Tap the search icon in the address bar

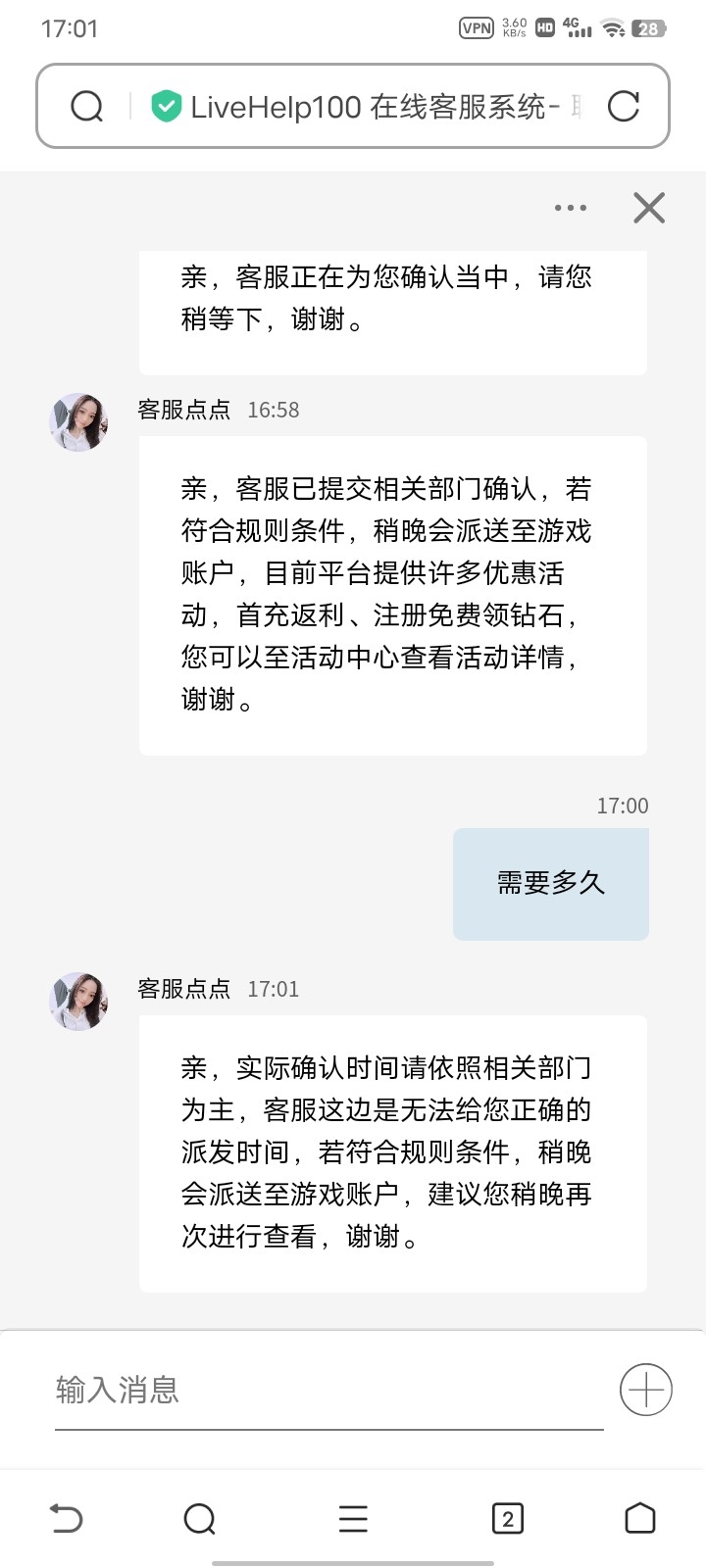87,106
